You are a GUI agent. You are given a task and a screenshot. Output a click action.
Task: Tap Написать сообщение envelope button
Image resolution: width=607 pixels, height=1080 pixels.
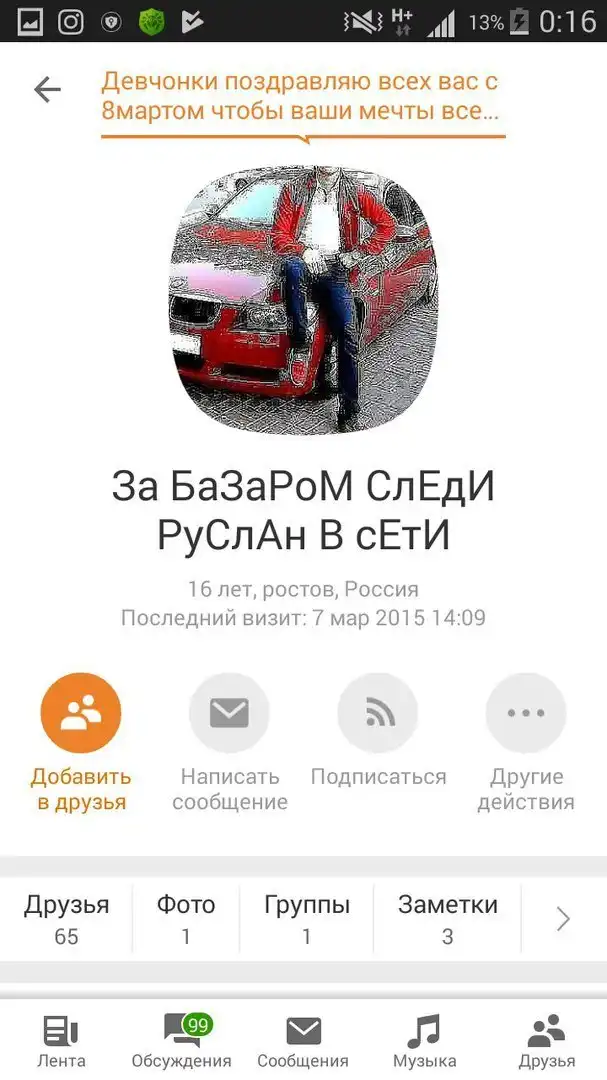[229, 713]
